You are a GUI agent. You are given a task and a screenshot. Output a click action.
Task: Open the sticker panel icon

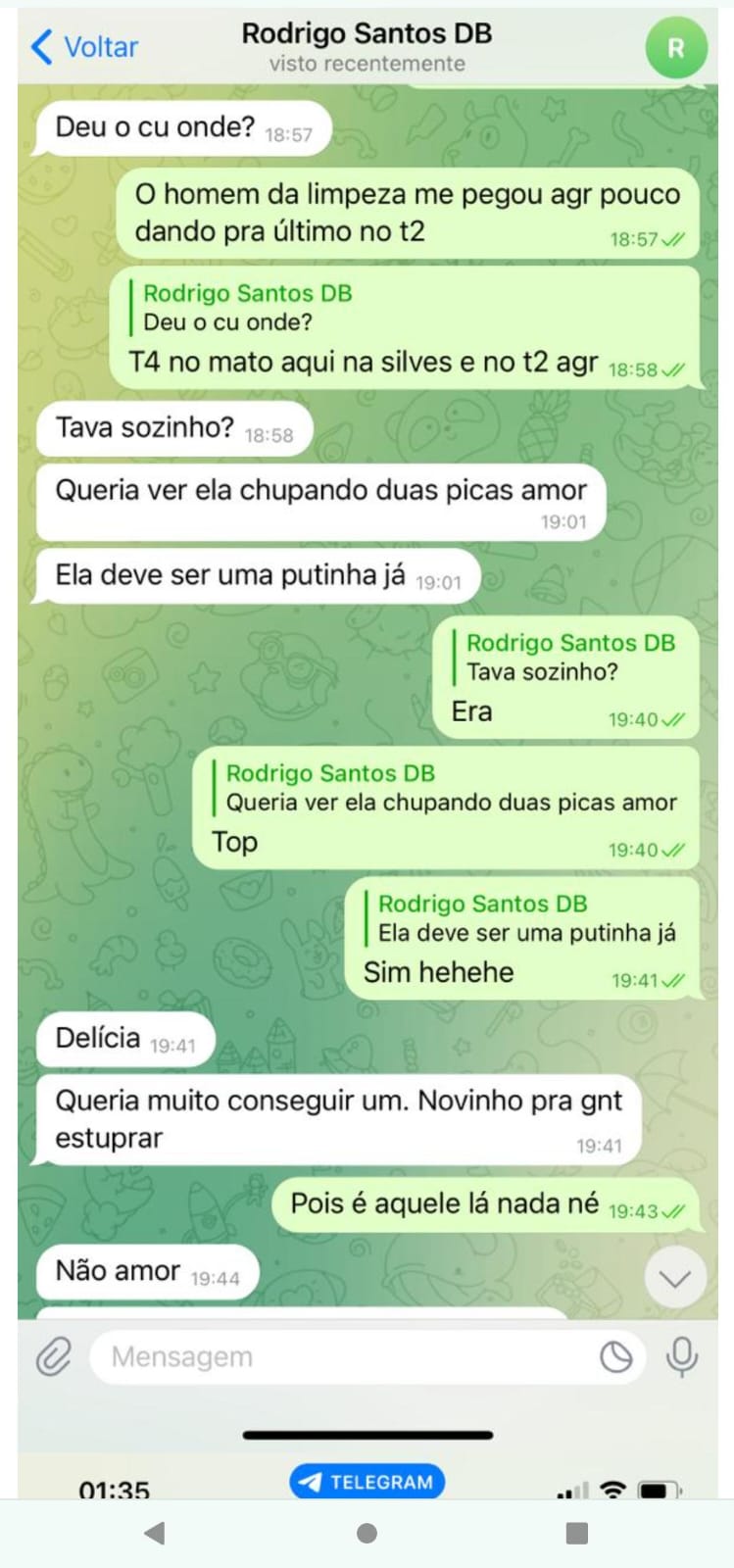click(x=615, y=1357)
